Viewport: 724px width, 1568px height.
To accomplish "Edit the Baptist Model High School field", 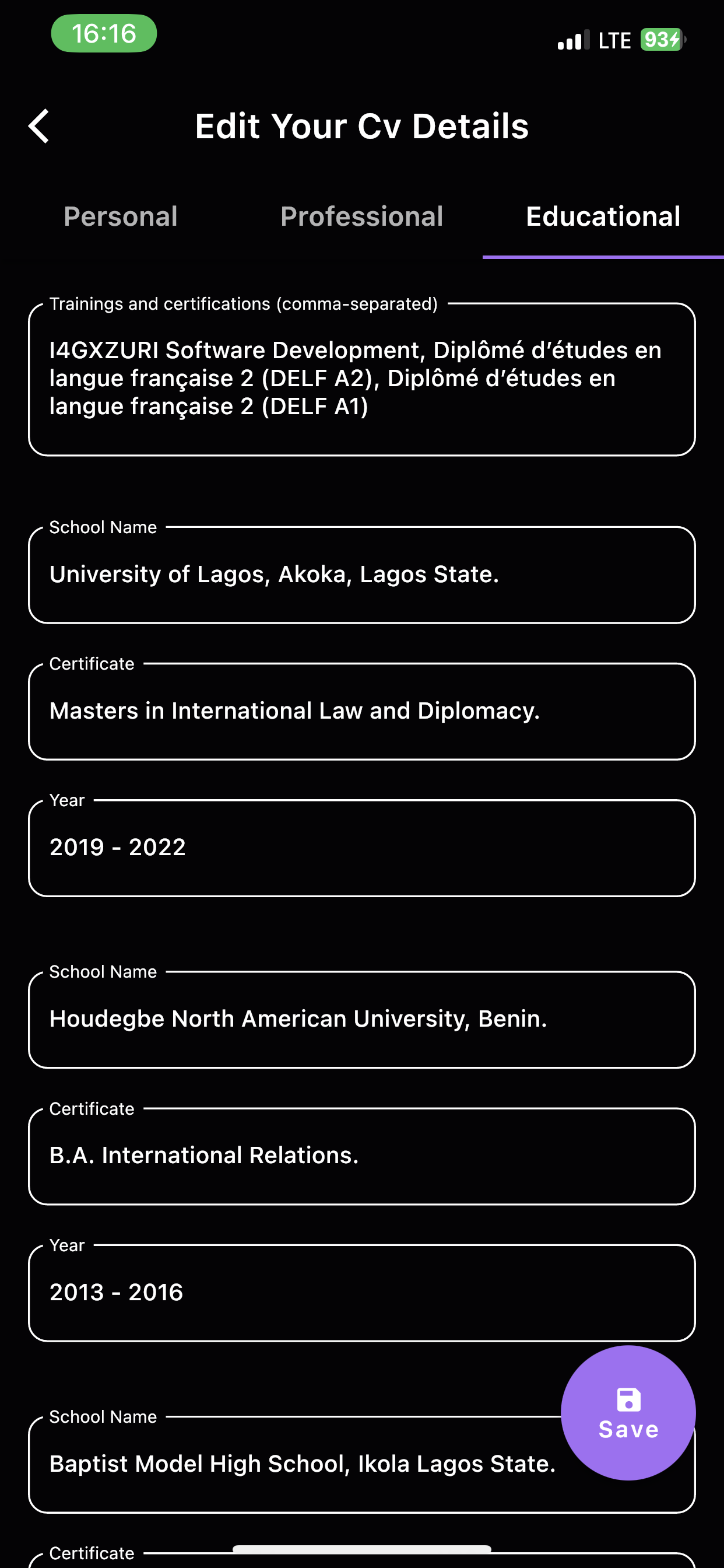I will click(292, 1465).
